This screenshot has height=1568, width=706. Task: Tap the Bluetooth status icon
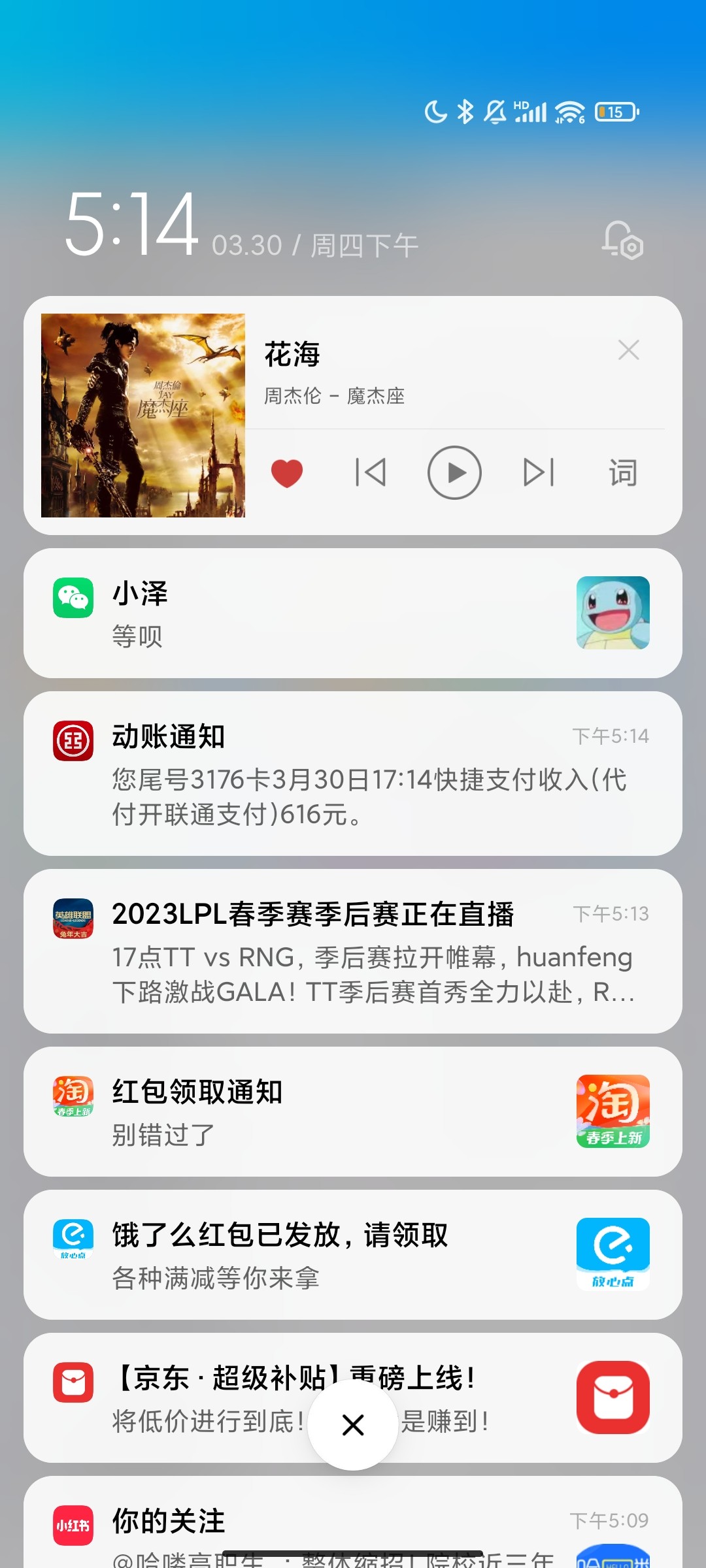click(x=465, y=111)
